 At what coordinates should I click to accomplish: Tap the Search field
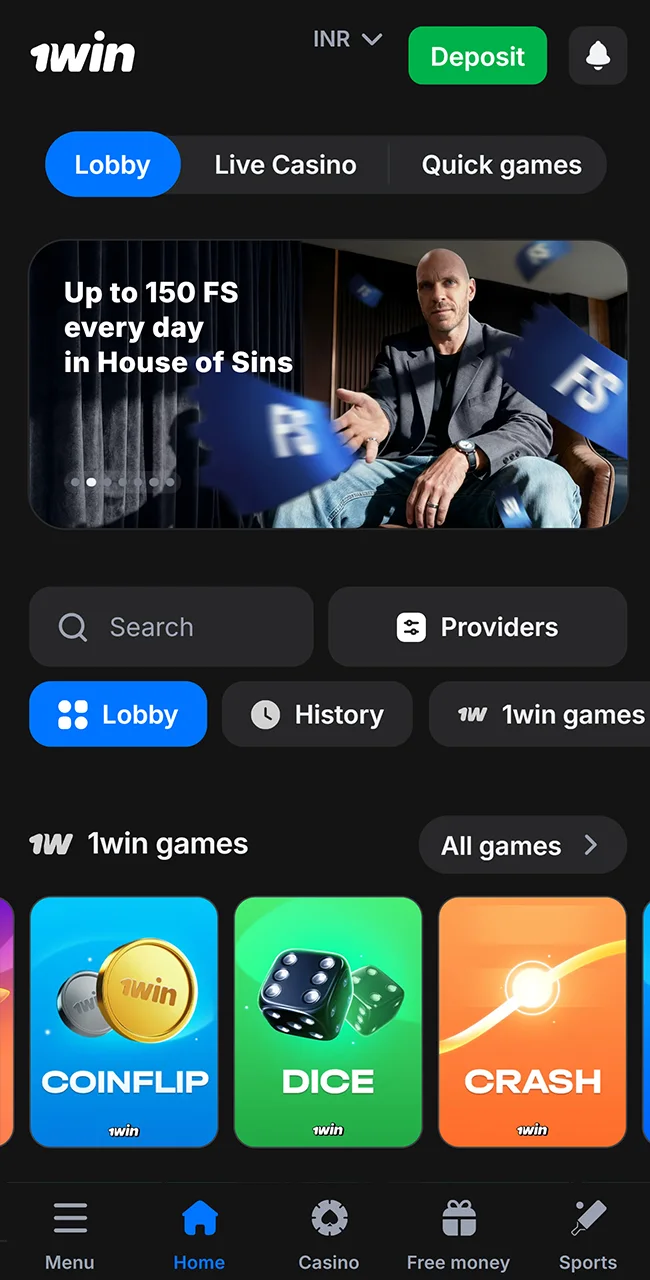(x=171, y=627)
